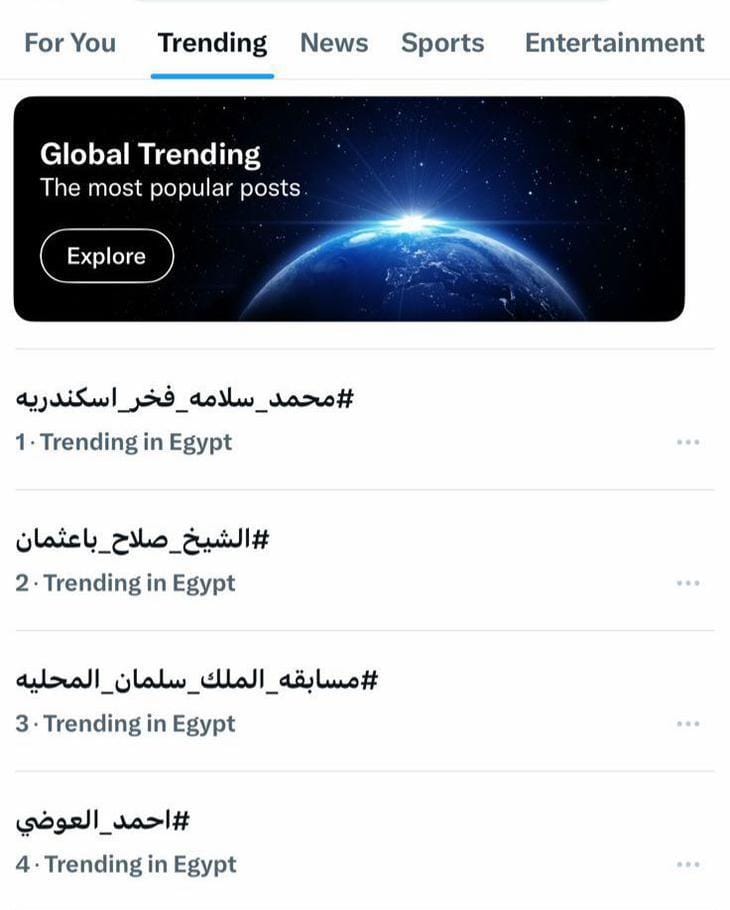This screenshot has height=910, width=730.
Task: Switch to the For You tab
Action: tap(69, 43)
